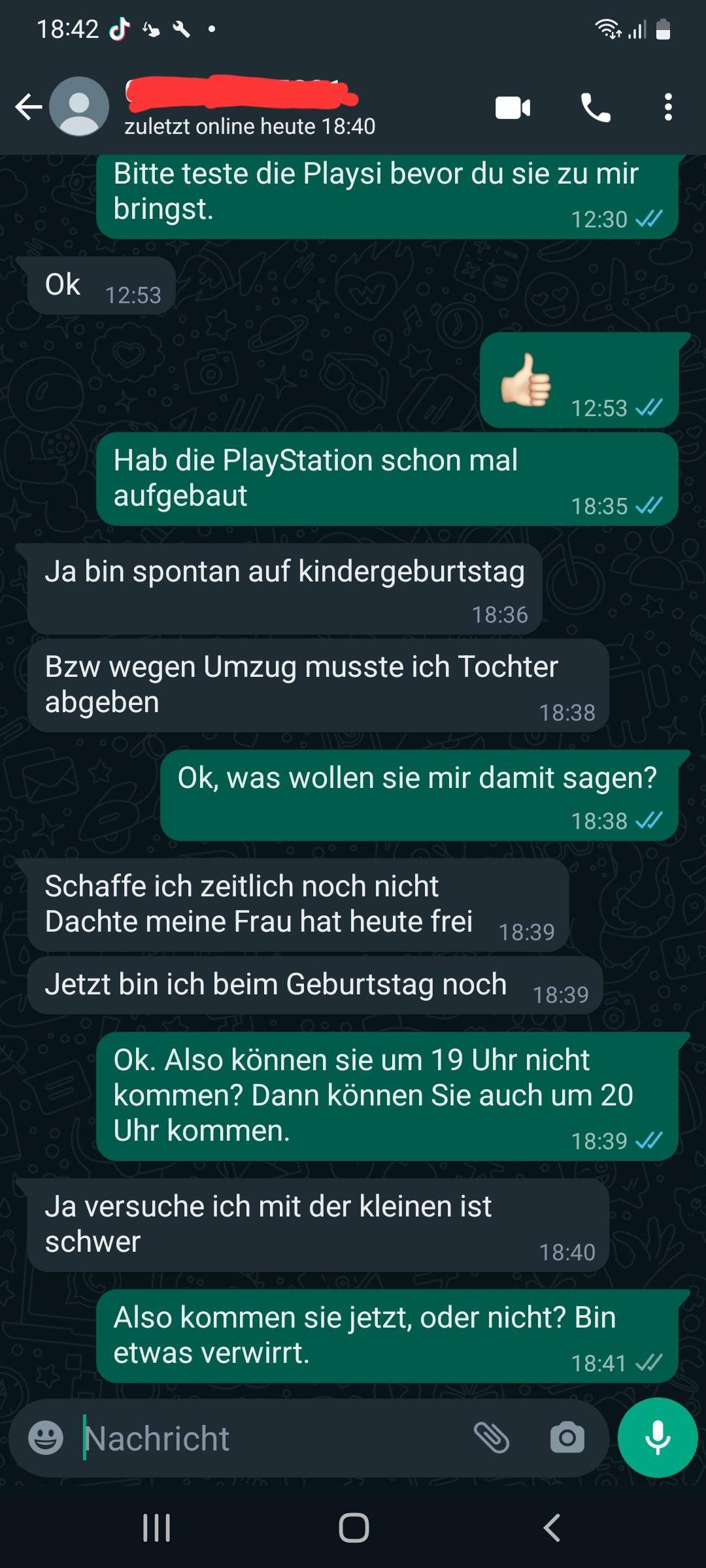Start a video call
The image size is (706, 1568).
click(513, 108)
